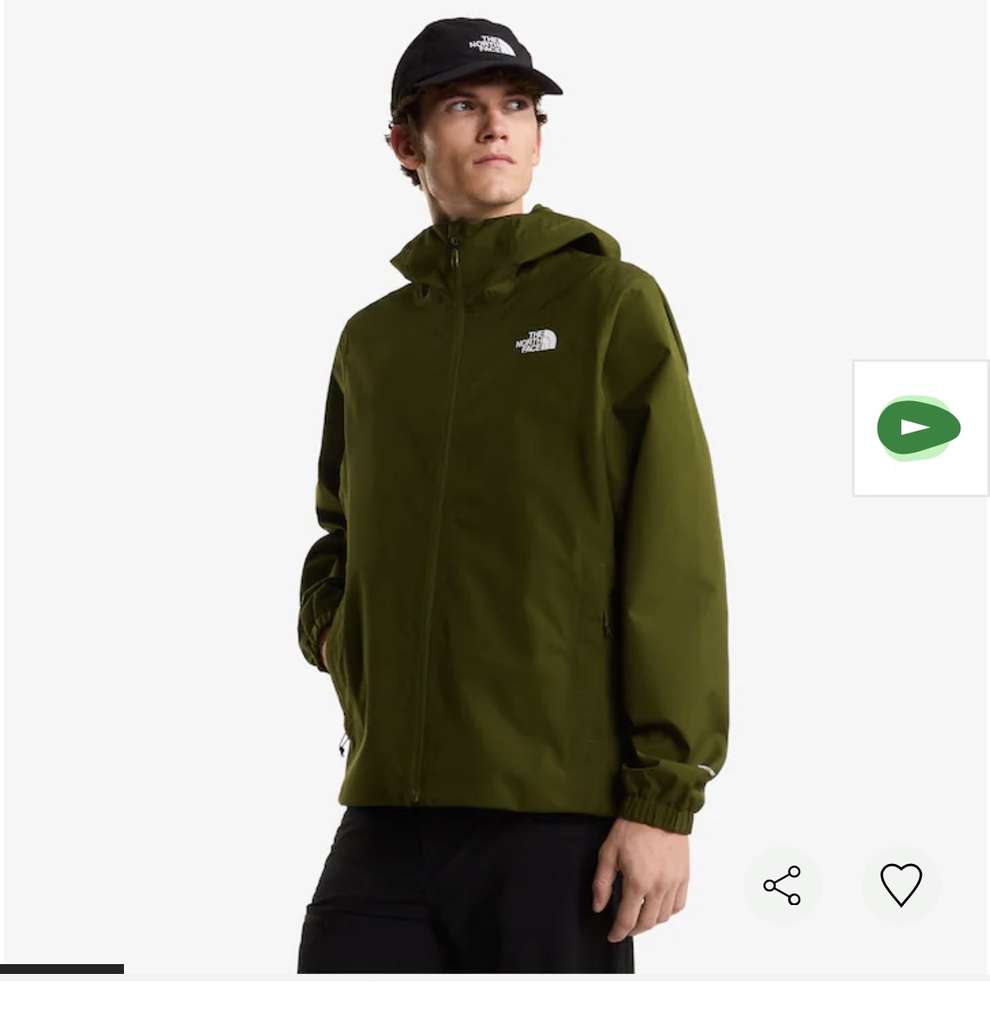
Task: Share this jacket product
Action: pos(782,885)
